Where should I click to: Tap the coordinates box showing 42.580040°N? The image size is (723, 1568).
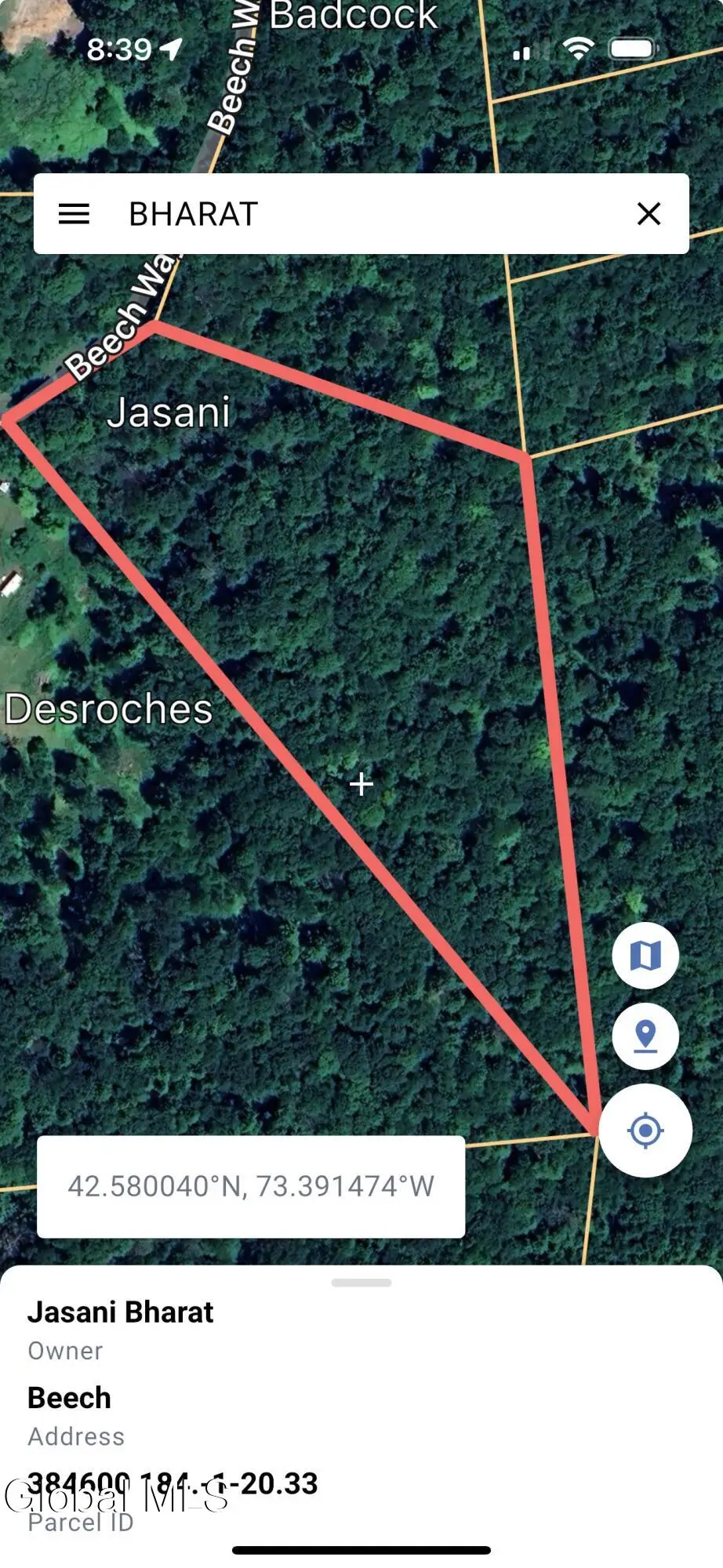click(250, 1186)
